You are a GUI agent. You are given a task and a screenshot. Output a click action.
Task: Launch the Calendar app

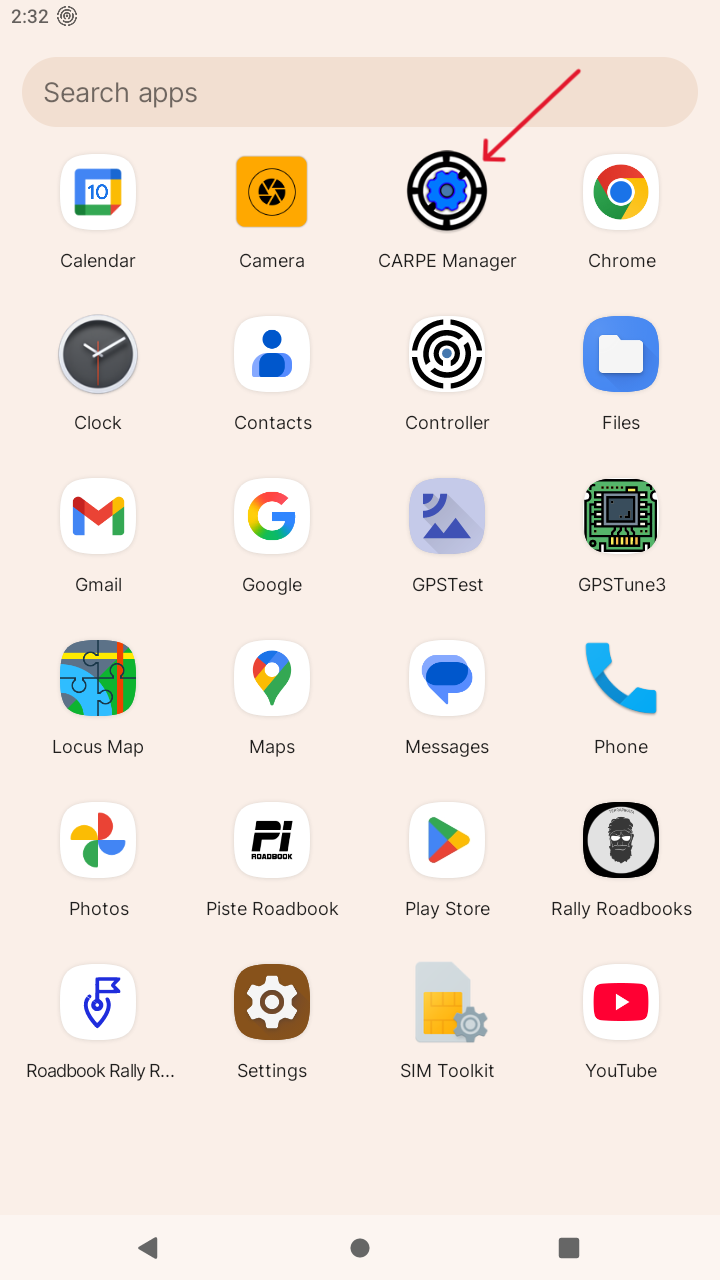tap(98, 191)
